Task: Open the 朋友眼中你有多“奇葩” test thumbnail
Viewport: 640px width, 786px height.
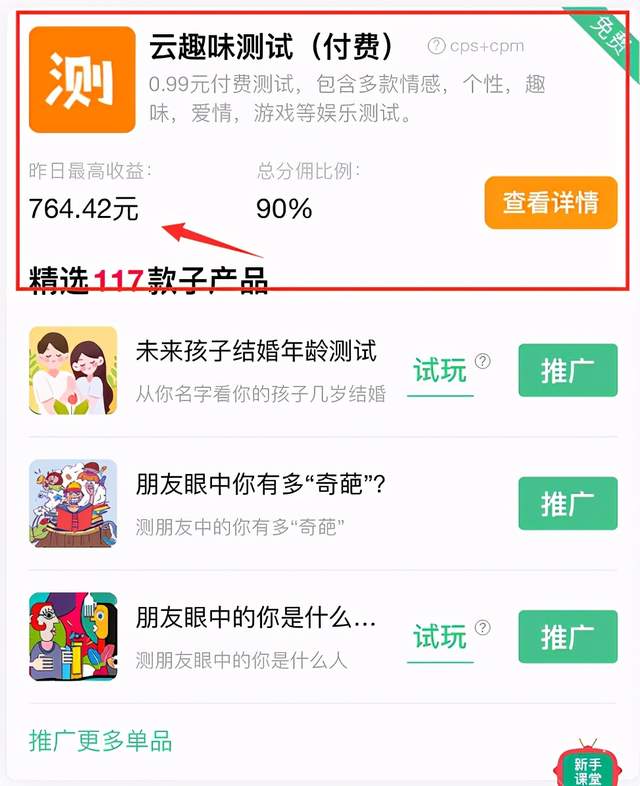Action: coord(73,504)
